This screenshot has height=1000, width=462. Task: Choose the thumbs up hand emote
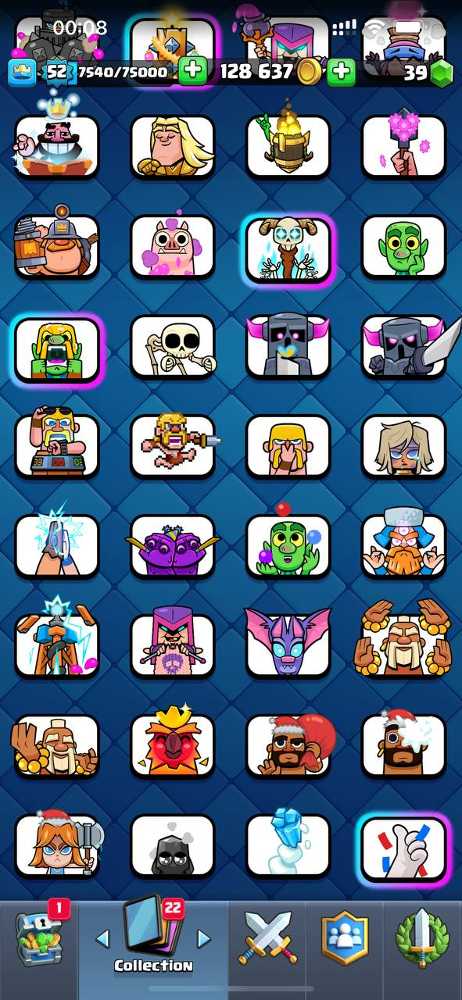[404, 846]
